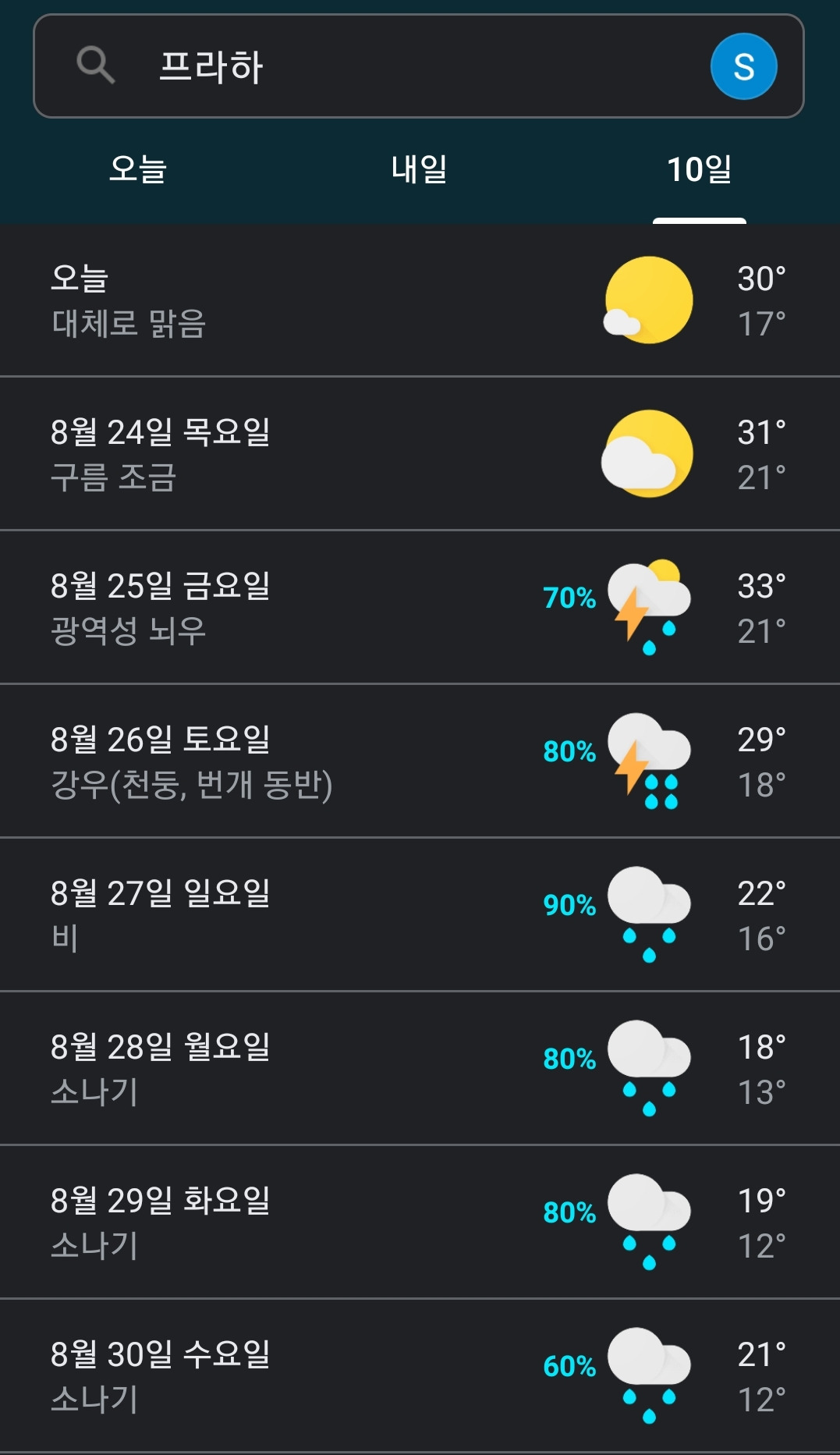Switch to the 내일 tab
Viewport: 840px width, 1455px height.
coord(419,169)
